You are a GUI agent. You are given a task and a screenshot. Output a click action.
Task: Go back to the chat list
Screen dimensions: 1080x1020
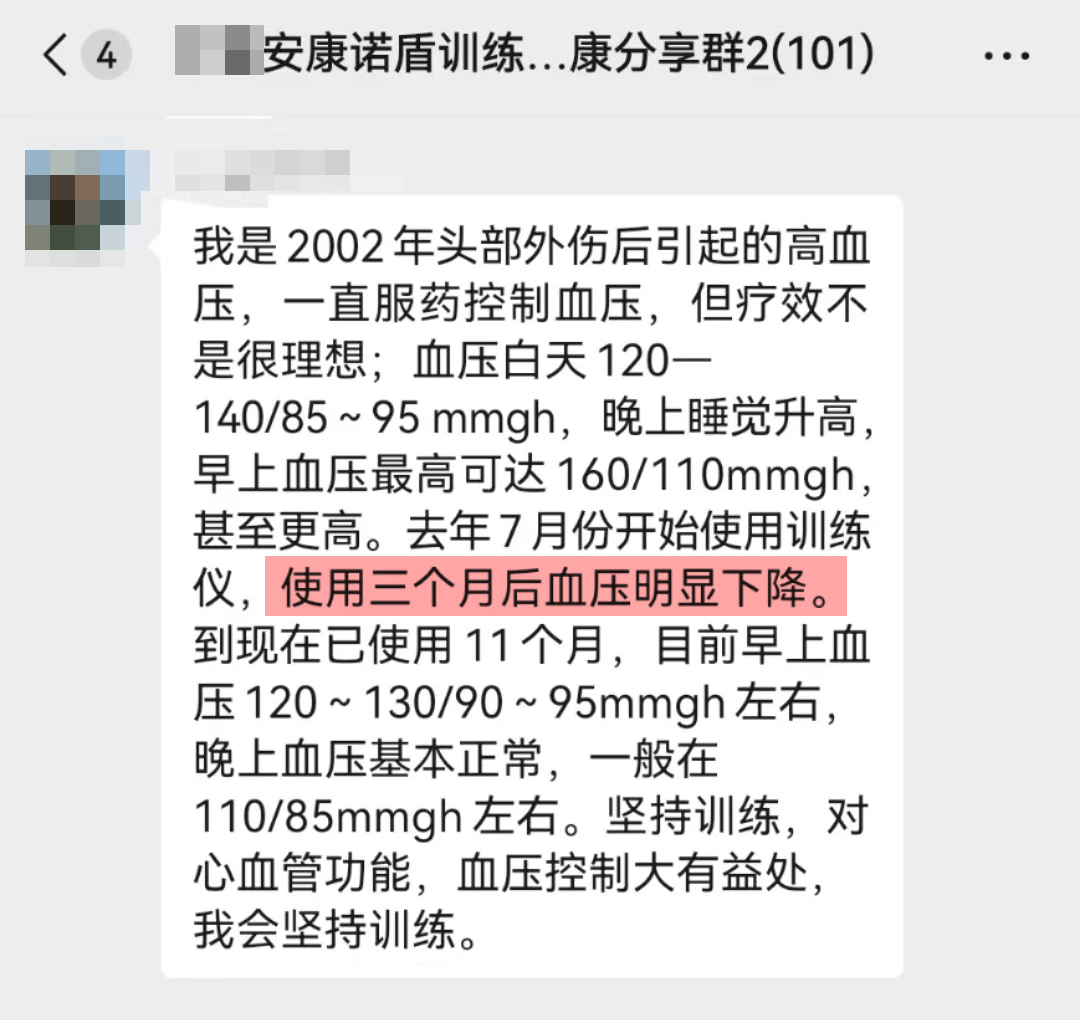(56, 55)
